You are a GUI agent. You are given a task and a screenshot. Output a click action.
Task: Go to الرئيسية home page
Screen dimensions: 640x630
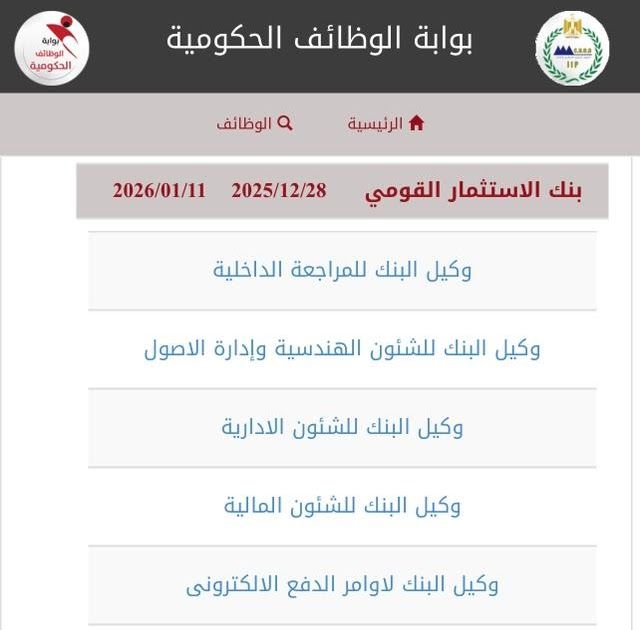[386, 124]
